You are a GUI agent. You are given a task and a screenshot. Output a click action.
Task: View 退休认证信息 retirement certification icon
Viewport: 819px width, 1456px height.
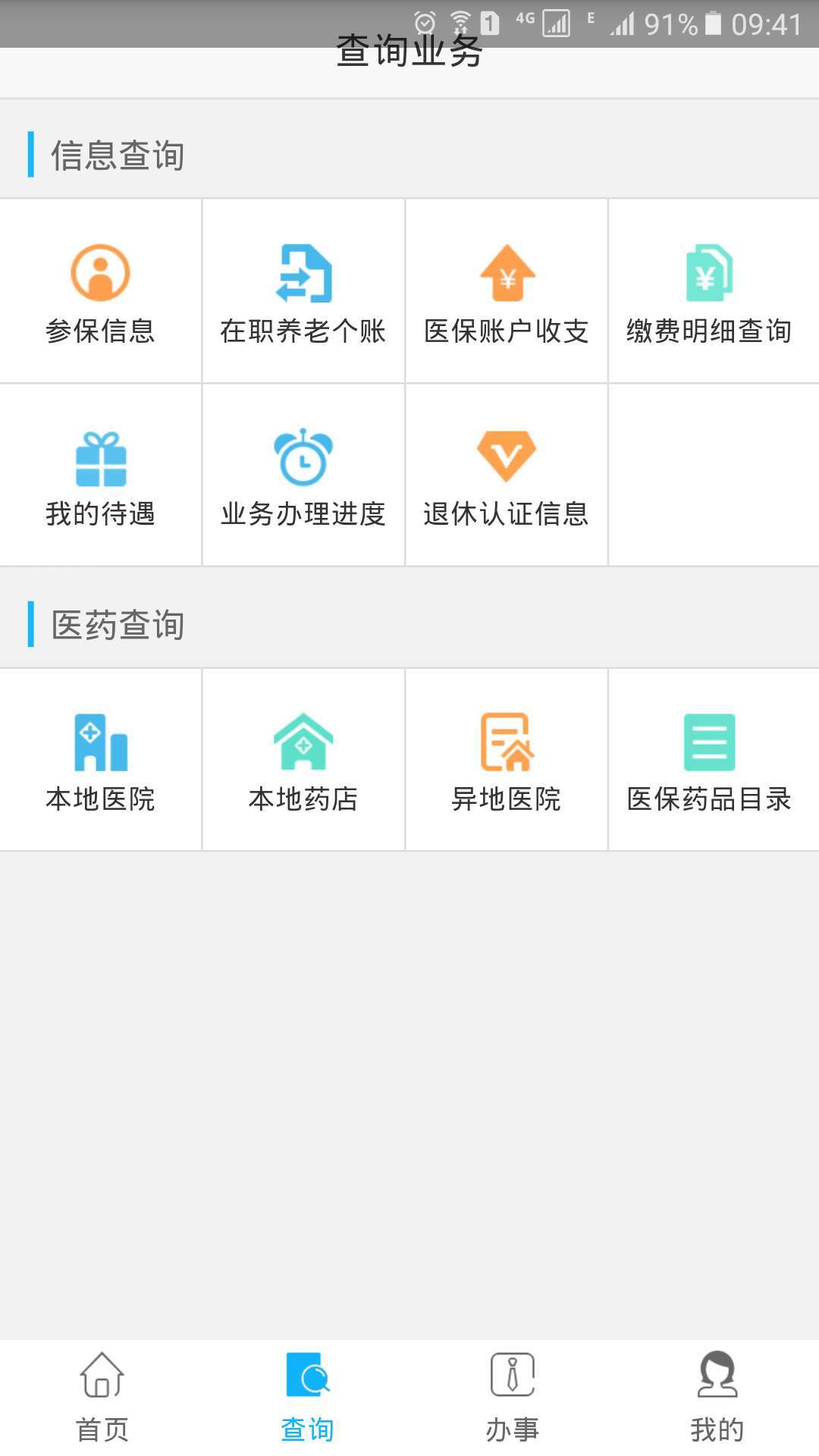[507, 474]
